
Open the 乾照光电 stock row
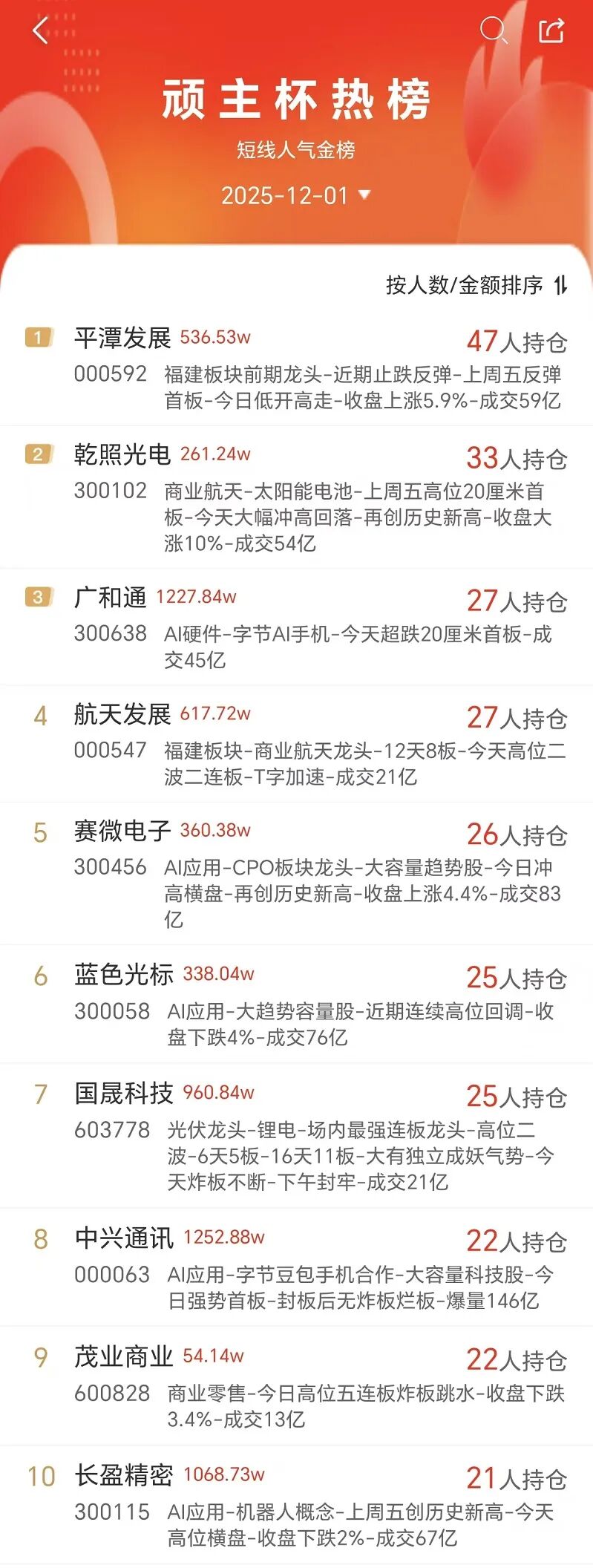tap(296, 497)
